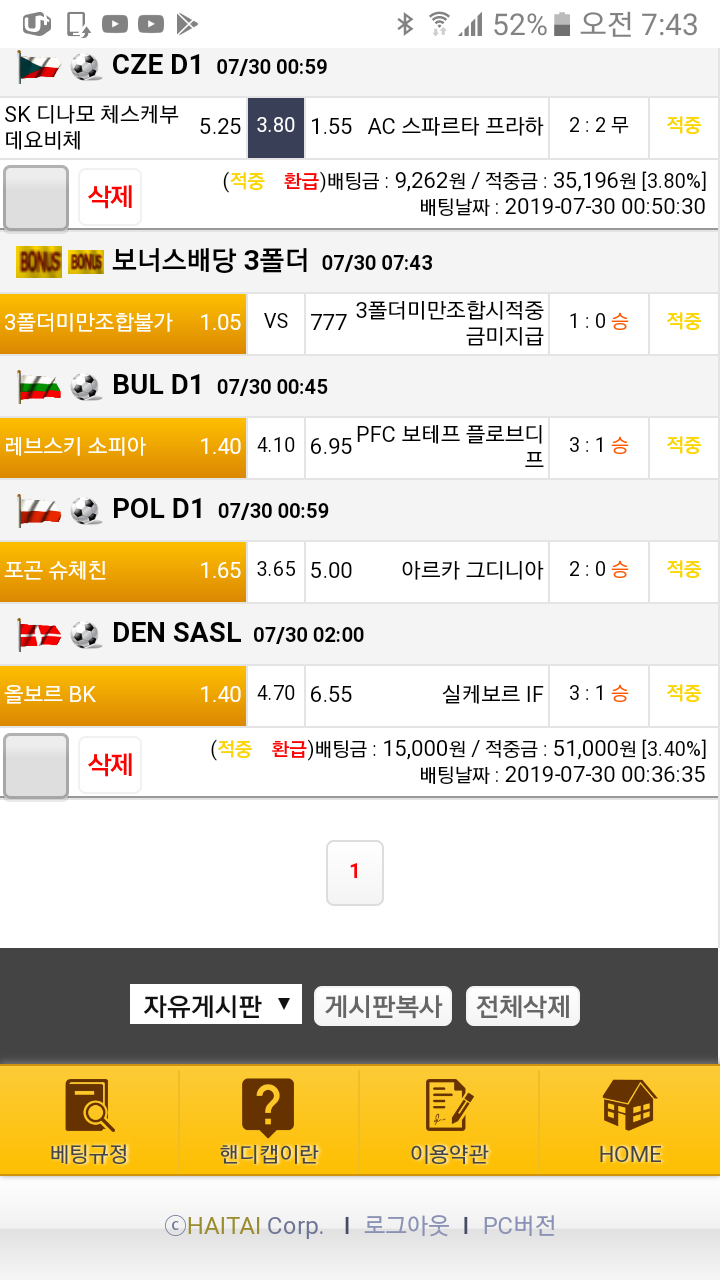The width and height of the screenshot is (720, 1280).
Task: Delete the 9,262원 bet slip
Action: tap(110, 196)
